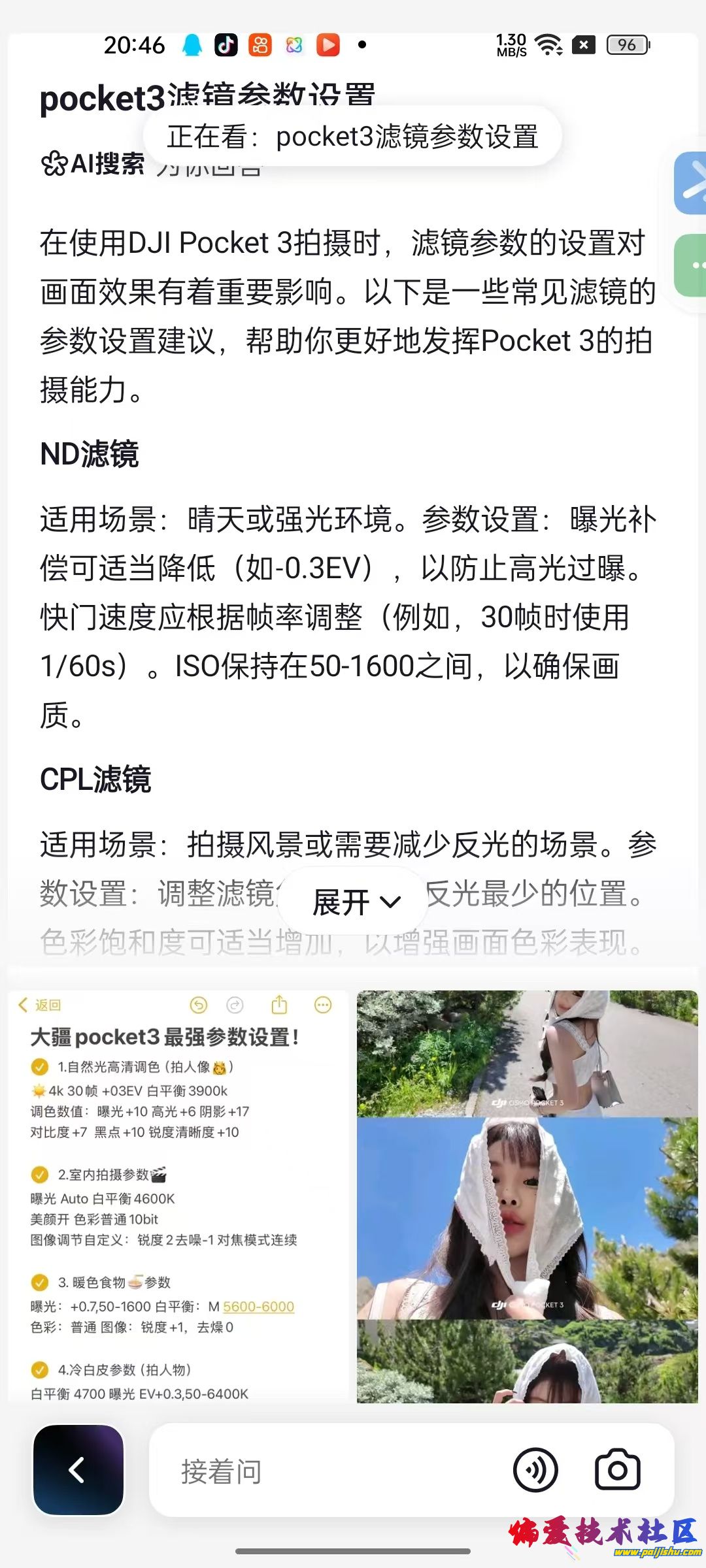The height and width of the screenshot is (1568, 706).
Task: Open the camera icon in the ask bar
Action: point(617,1470)
